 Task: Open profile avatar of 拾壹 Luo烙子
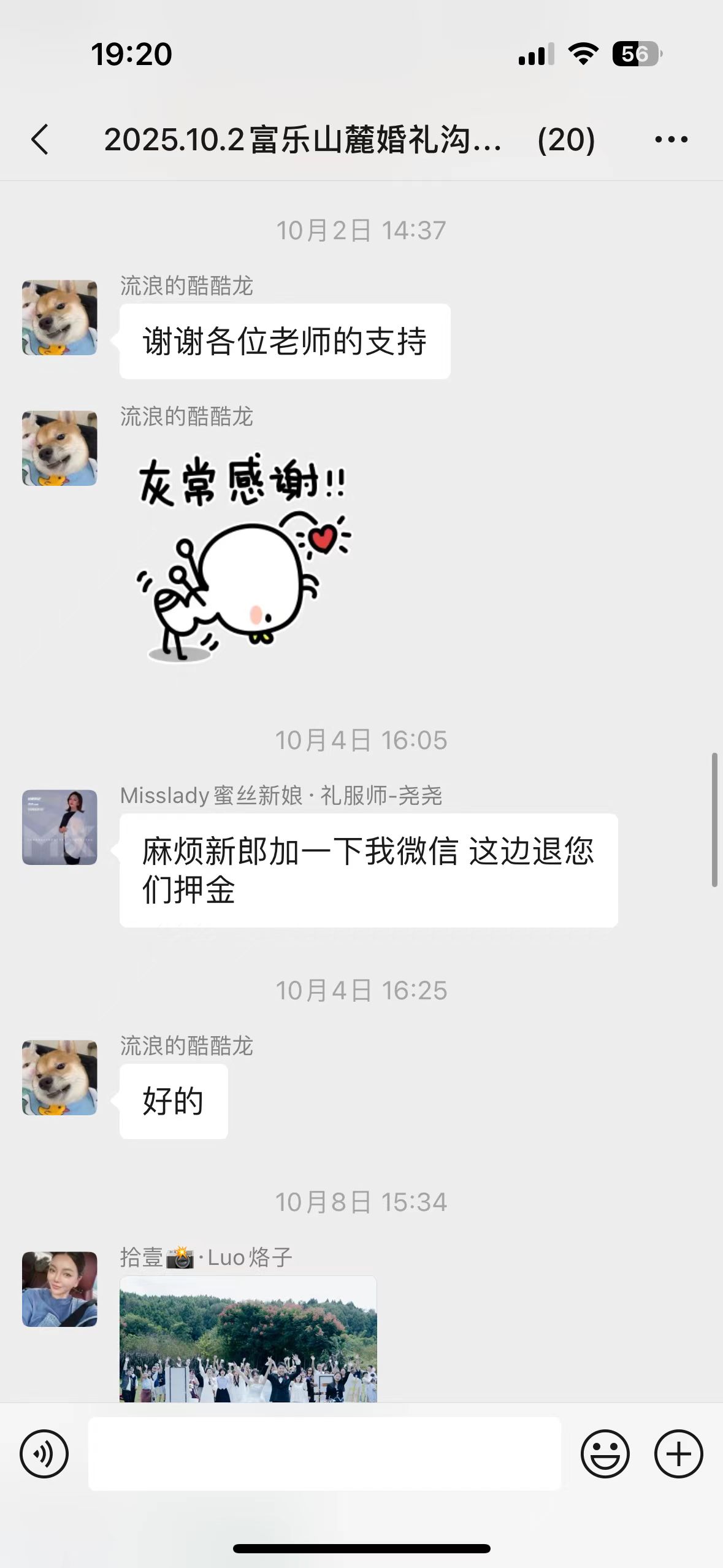(x=59, y=1289)
